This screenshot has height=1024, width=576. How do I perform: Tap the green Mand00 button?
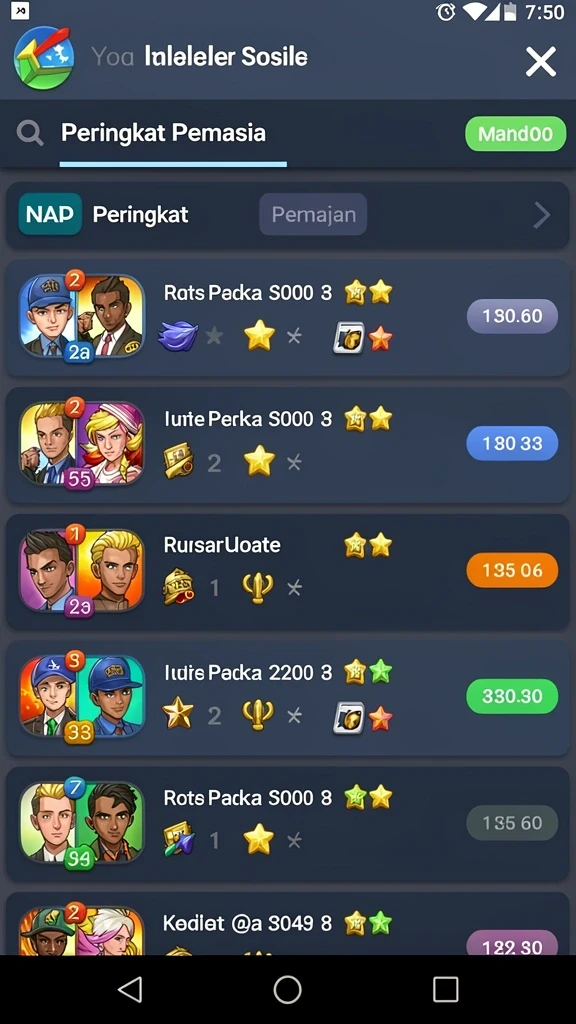click(x=515, y=134)
